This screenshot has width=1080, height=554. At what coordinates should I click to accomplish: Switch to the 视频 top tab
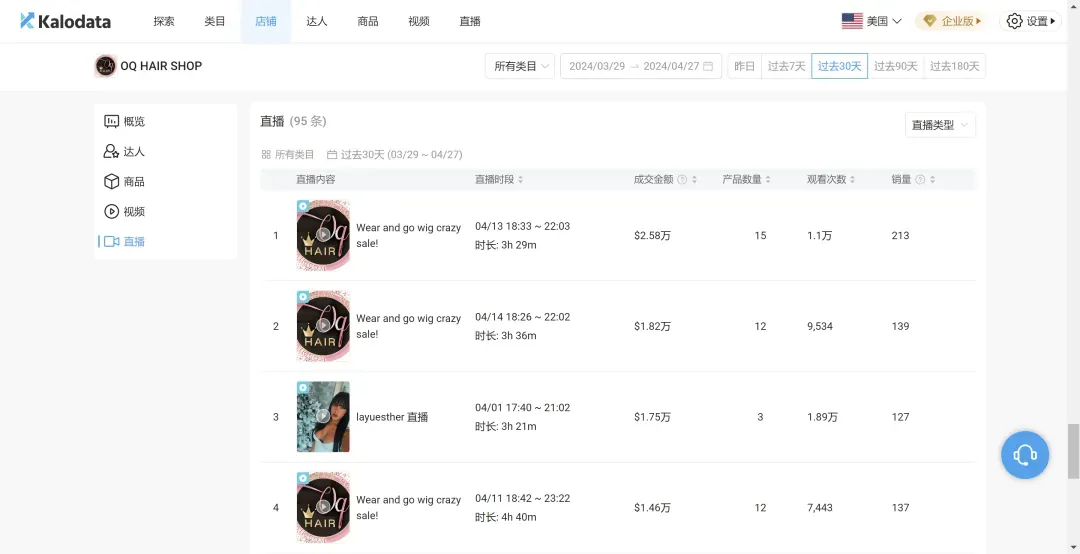[419, 21]
